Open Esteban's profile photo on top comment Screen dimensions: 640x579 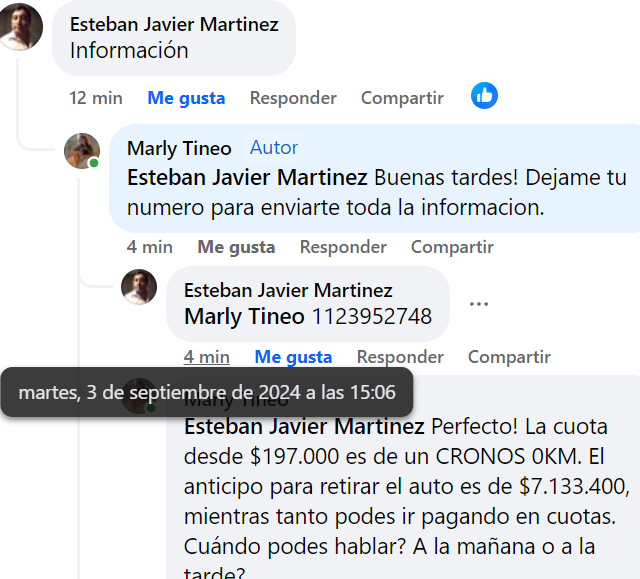[x=21, y=27]
